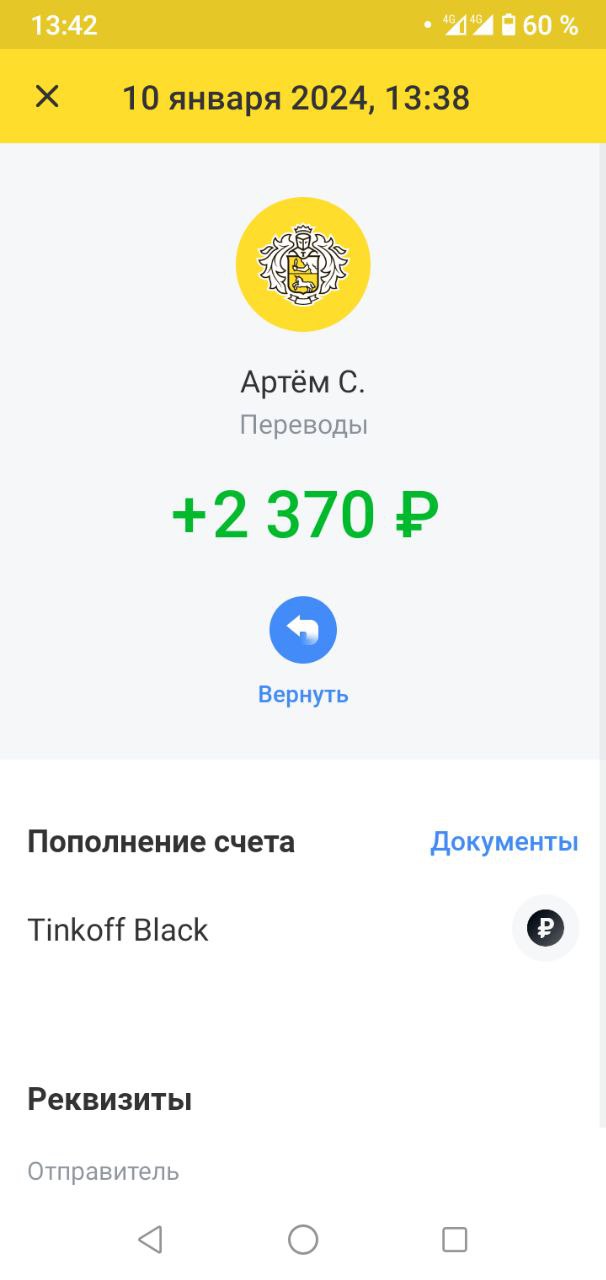Tap the Вернуть refund button
The width and height of the screenshot is (606, 1280).
pos(303,631)
